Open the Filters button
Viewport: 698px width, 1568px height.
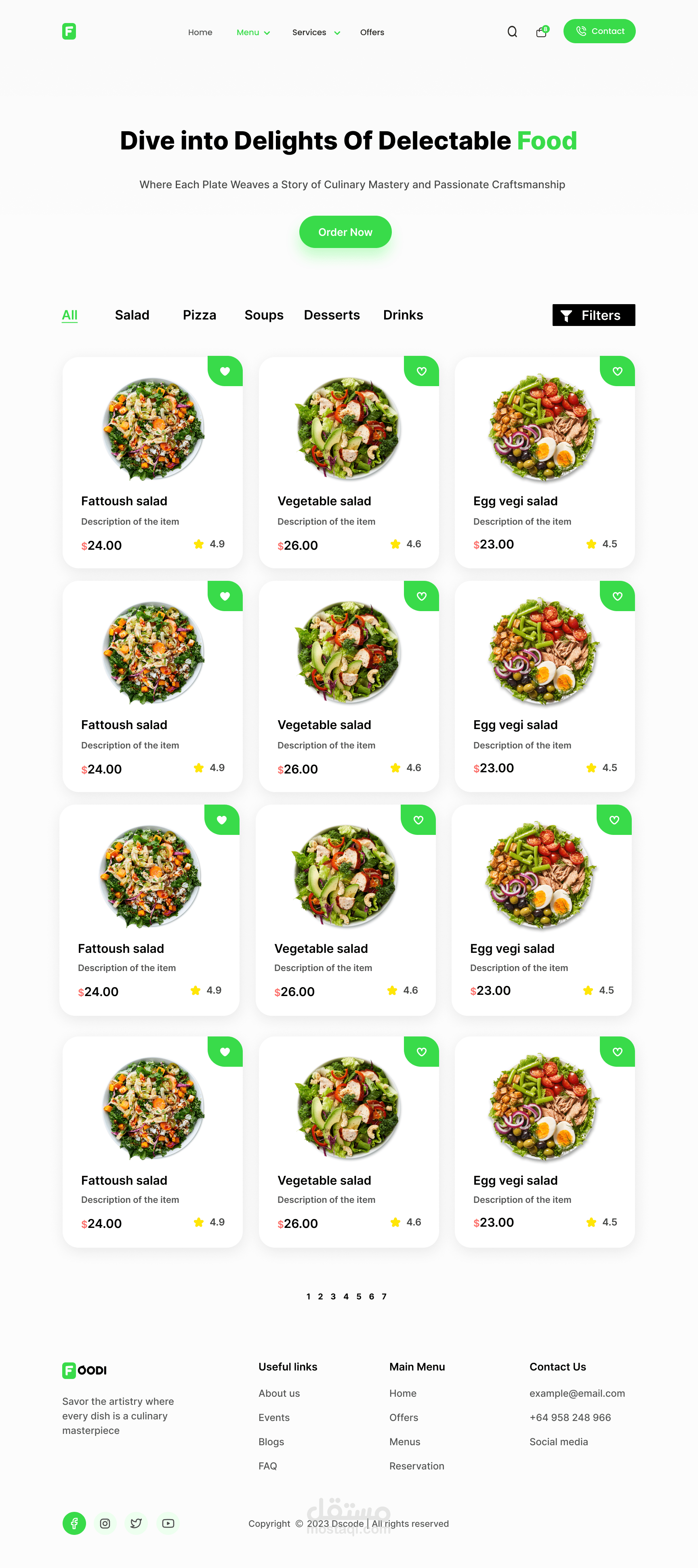[x=593, y=315]
